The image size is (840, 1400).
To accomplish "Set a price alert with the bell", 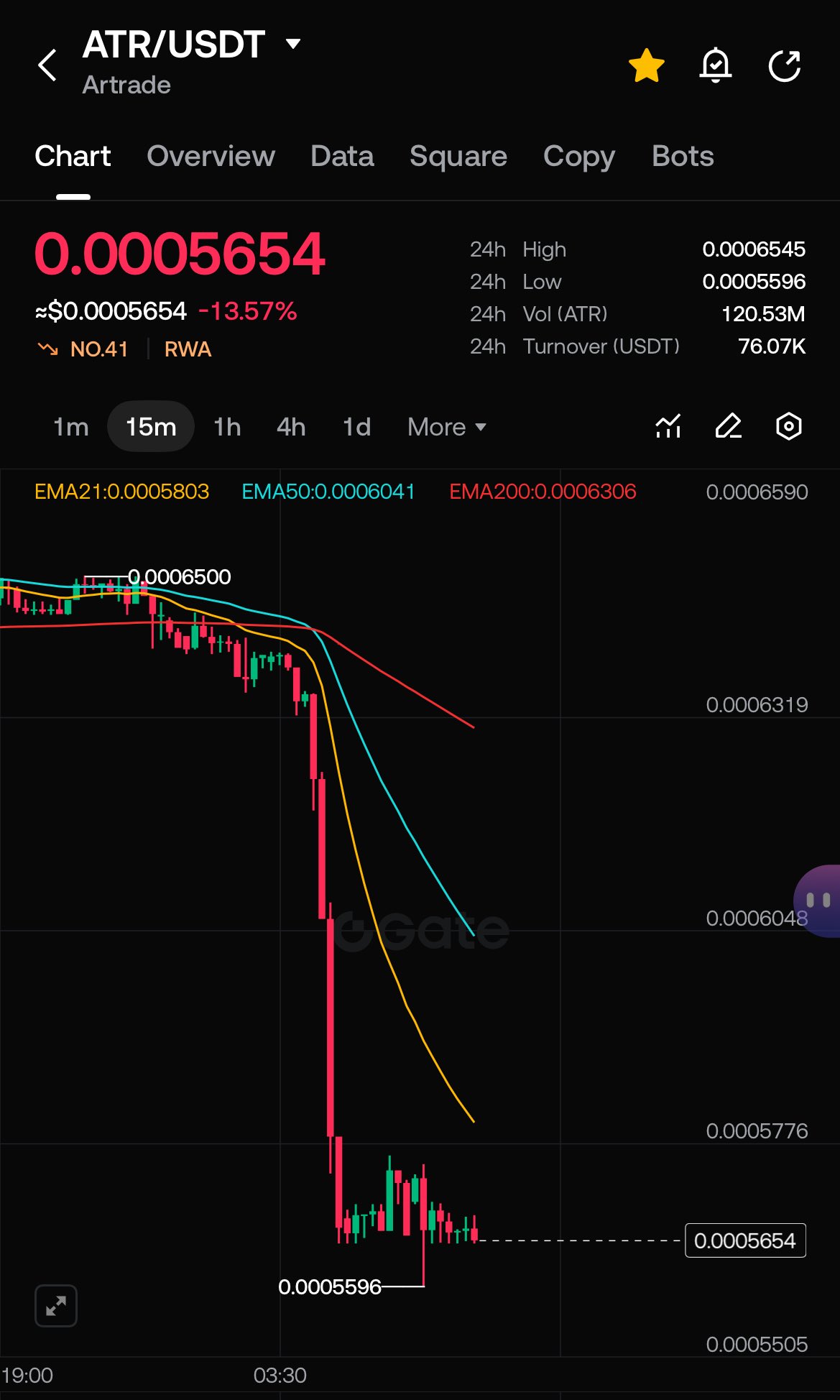I will coord(715,66).
